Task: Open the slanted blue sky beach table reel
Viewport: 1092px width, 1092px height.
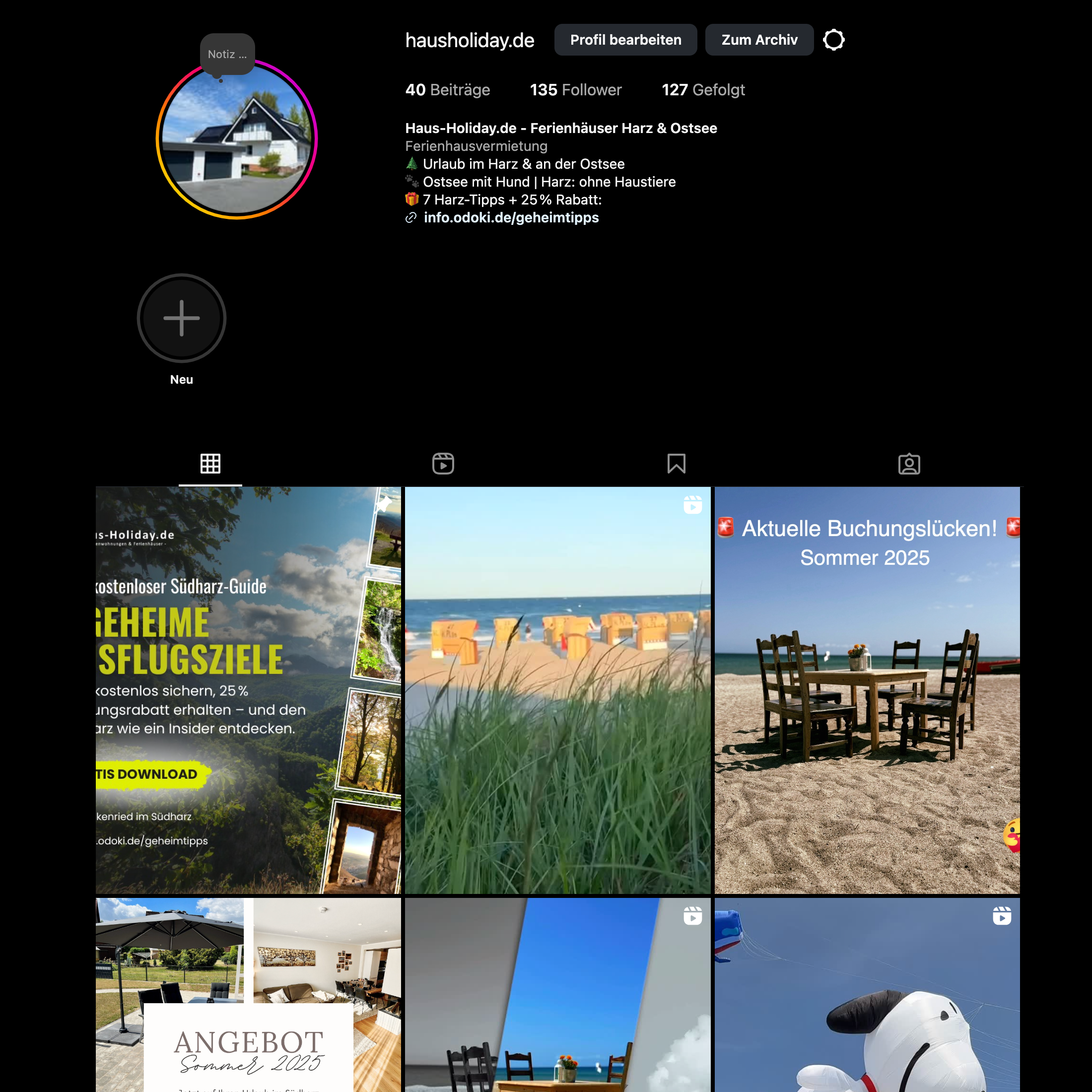Action: [x=557, y=995]
